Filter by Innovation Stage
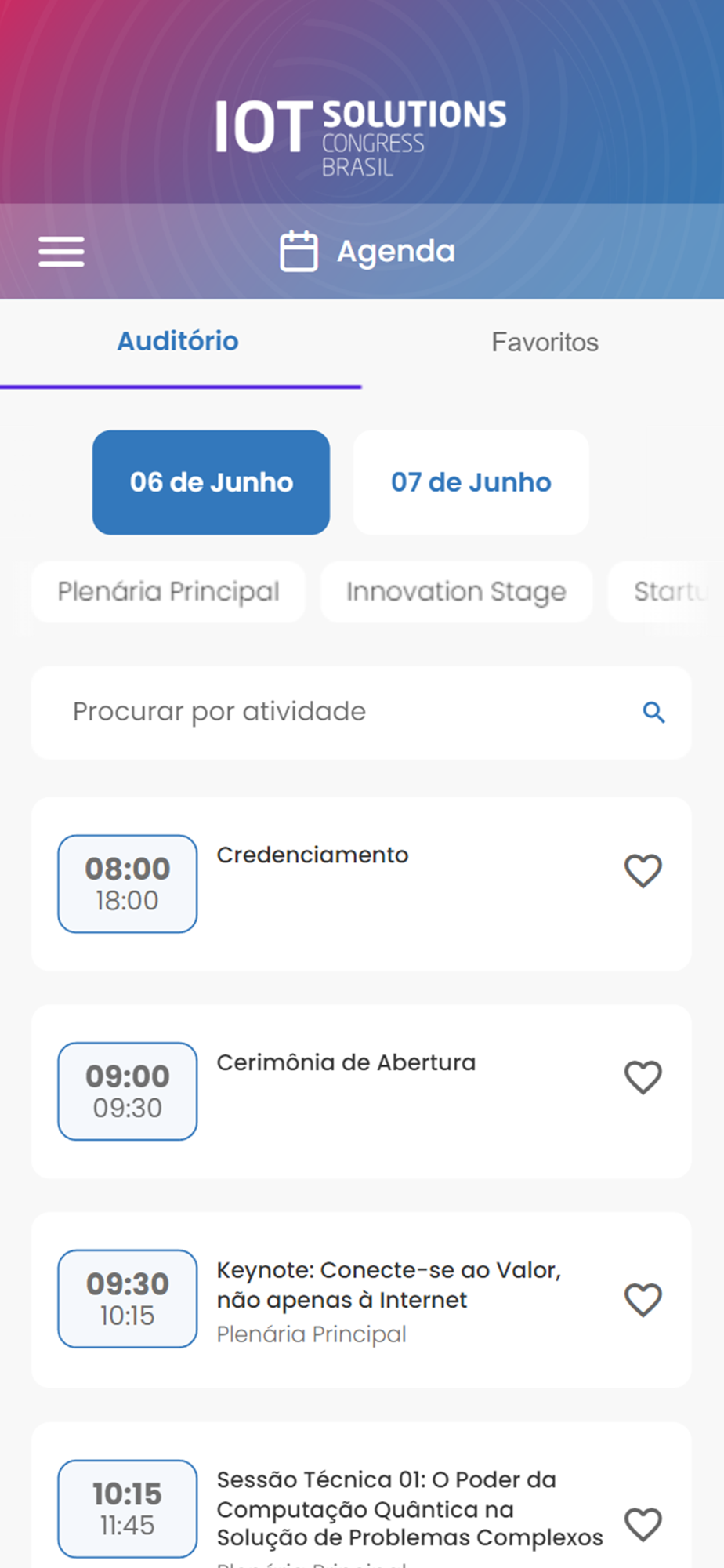 (x=456, y=592)
